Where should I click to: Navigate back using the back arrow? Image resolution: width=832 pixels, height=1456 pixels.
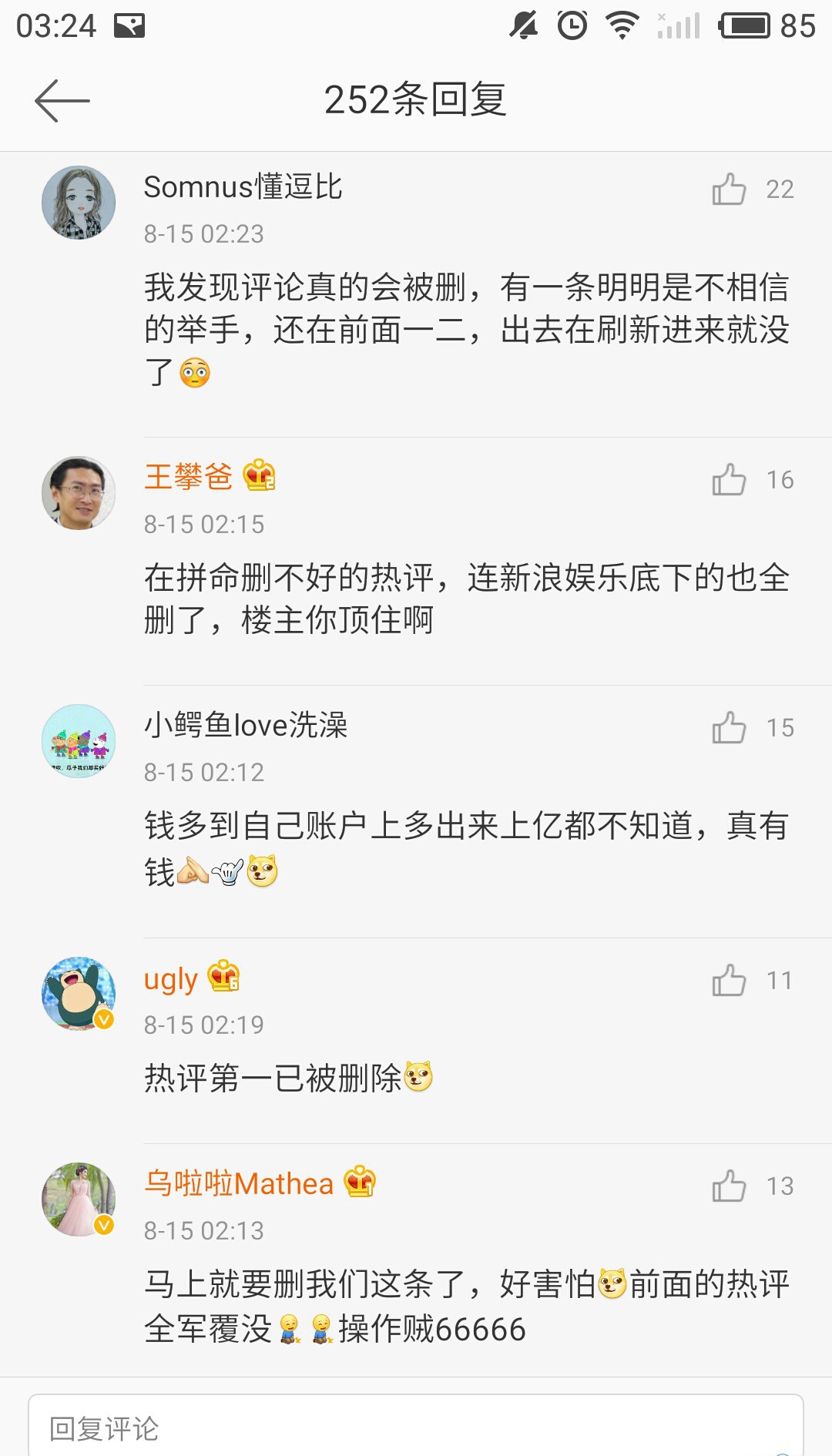tap(63, 101)
